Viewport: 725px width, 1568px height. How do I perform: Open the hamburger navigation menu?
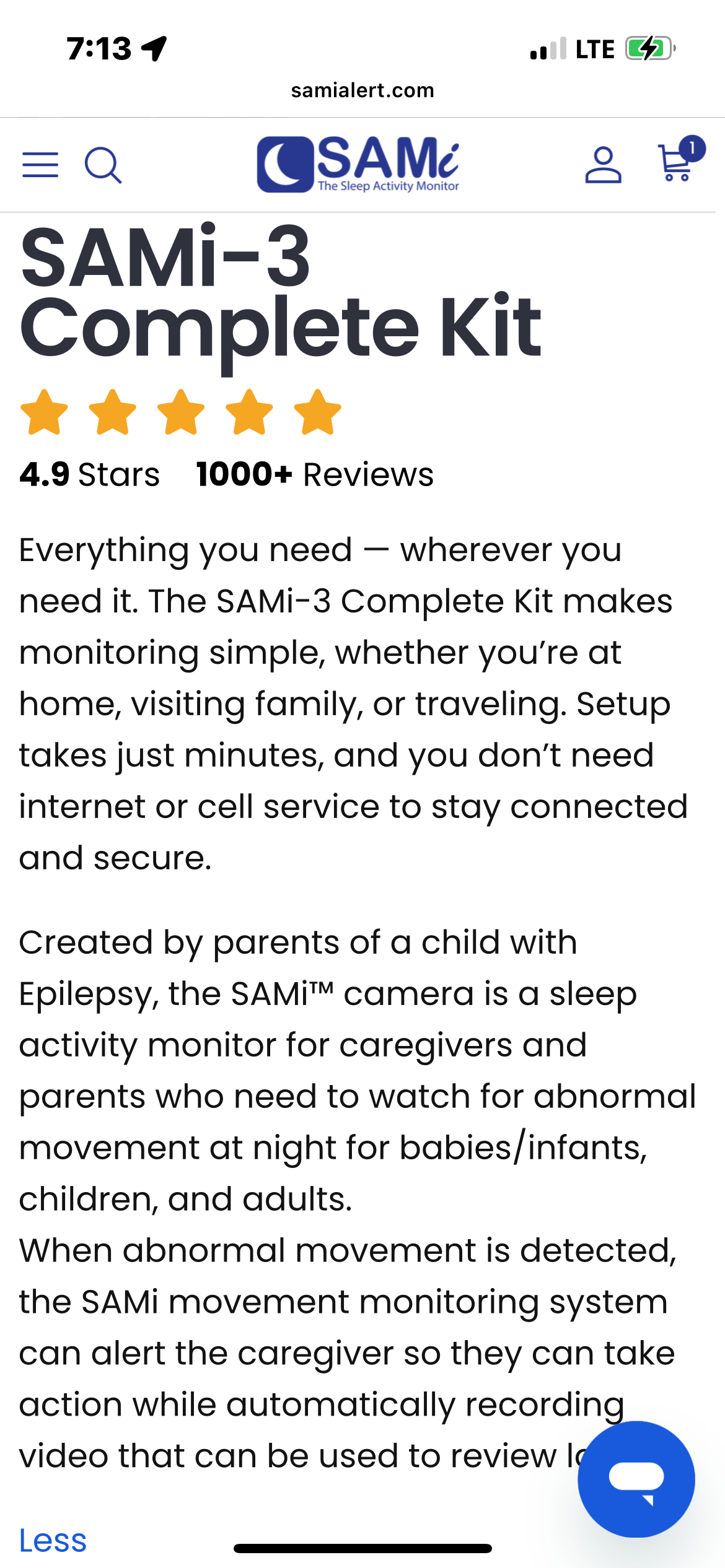[40, 165]
